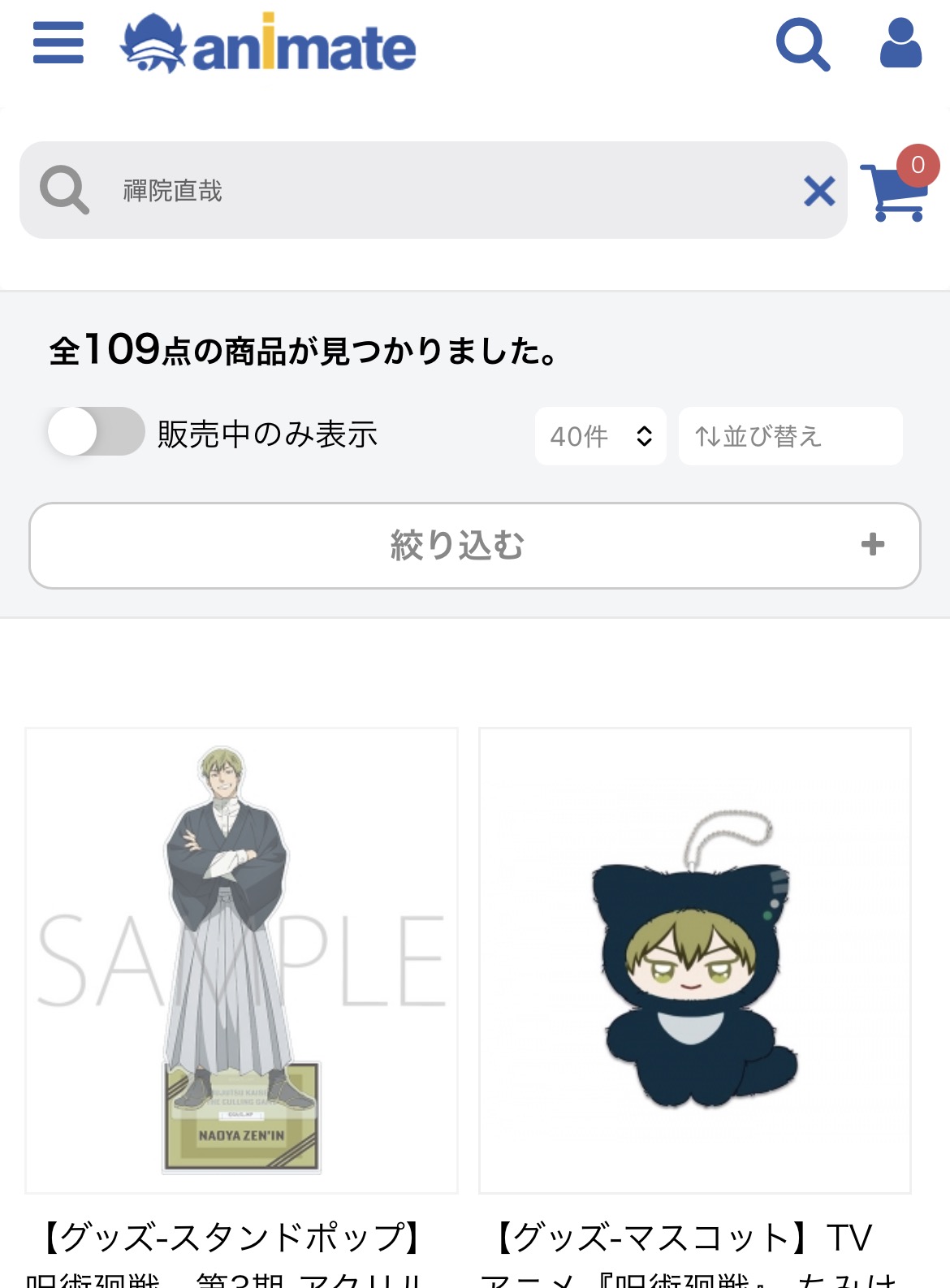This screenshot has height=1288, width=950.
Task: Toggle 販売中のみ表示 switch
Action: coord(96,432)
